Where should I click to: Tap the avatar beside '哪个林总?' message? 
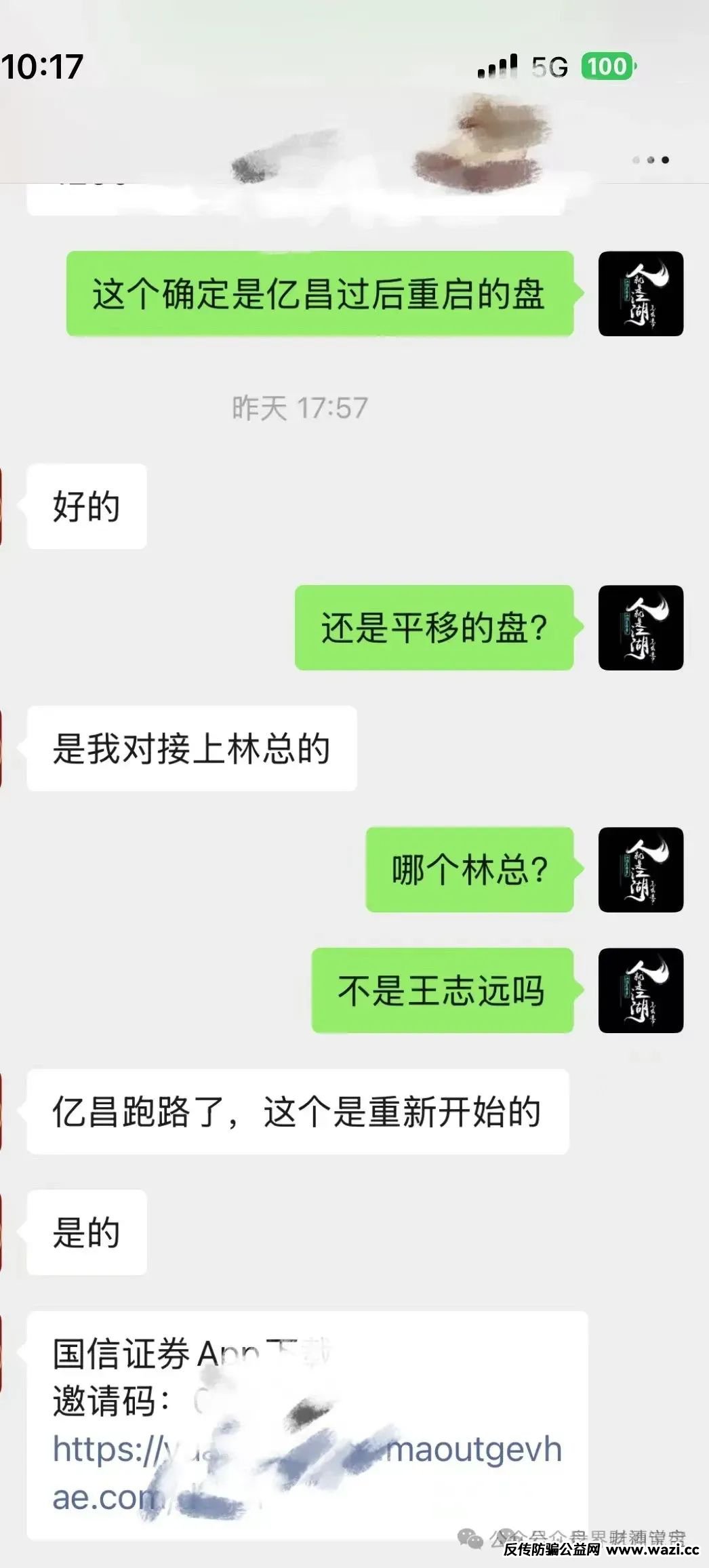pyautogui.click(x=641, y=870)
